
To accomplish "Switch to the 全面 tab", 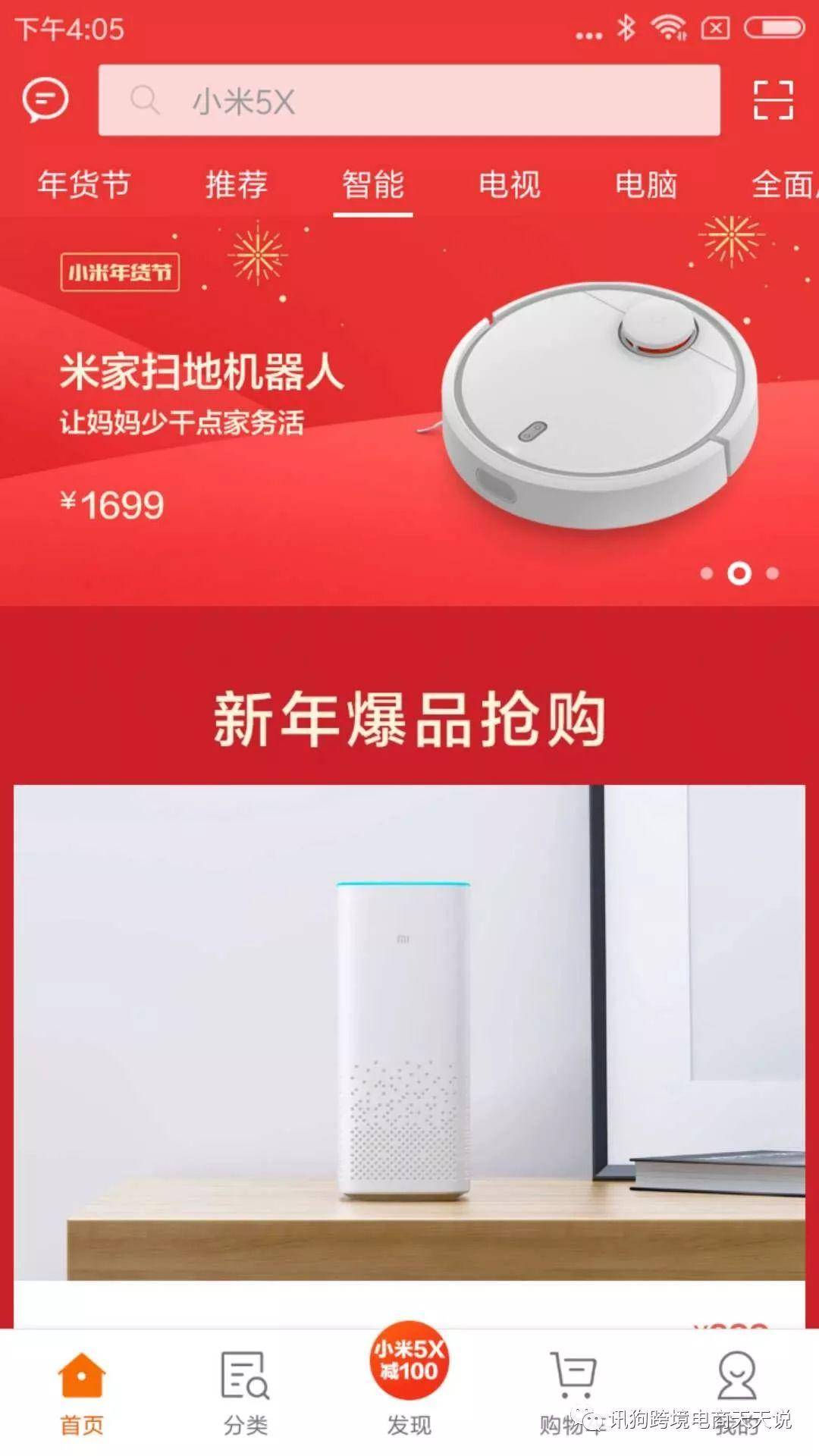I will (783, 184).
